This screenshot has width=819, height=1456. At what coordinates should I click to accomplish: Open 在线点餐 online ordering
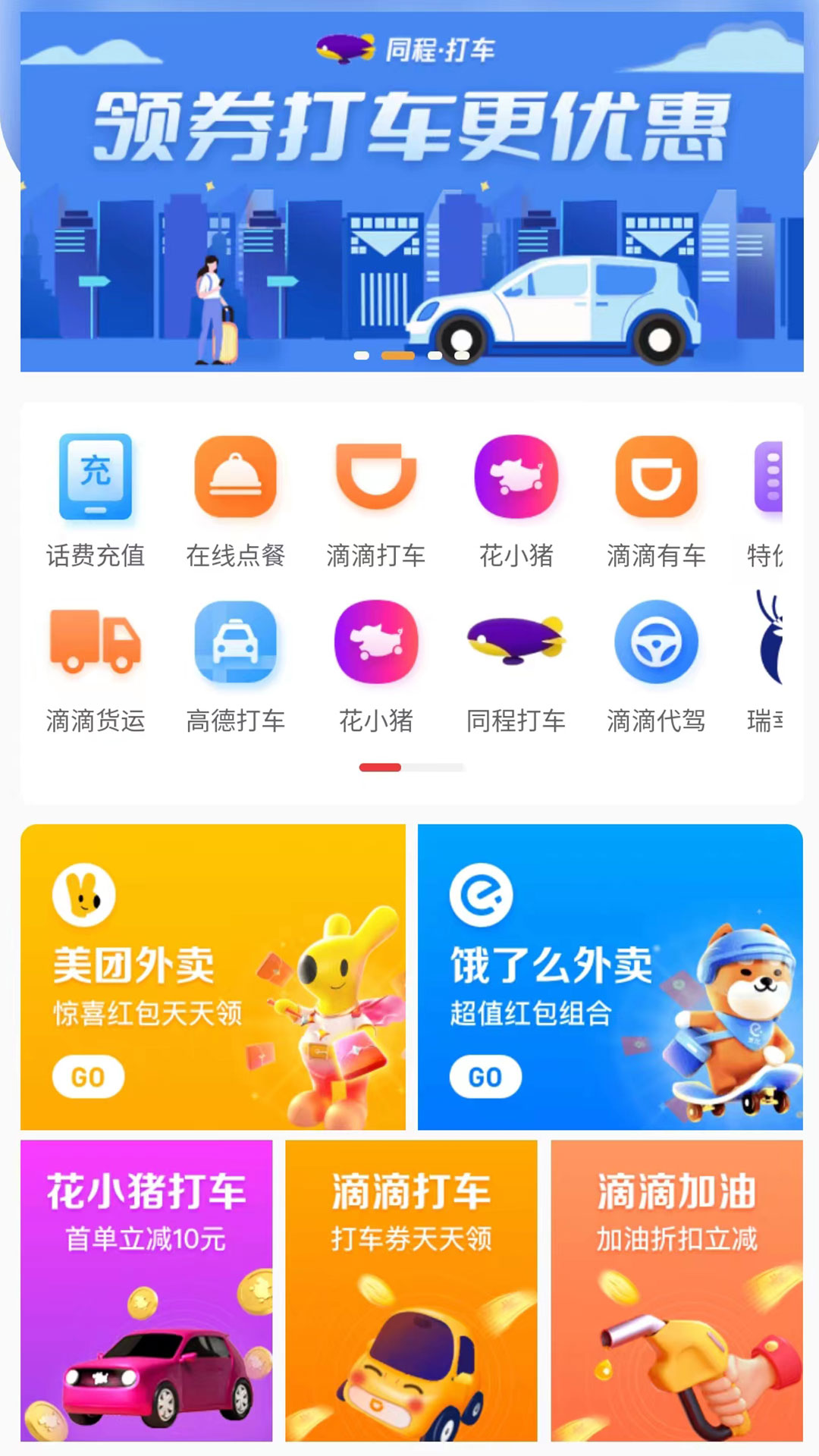236,500
